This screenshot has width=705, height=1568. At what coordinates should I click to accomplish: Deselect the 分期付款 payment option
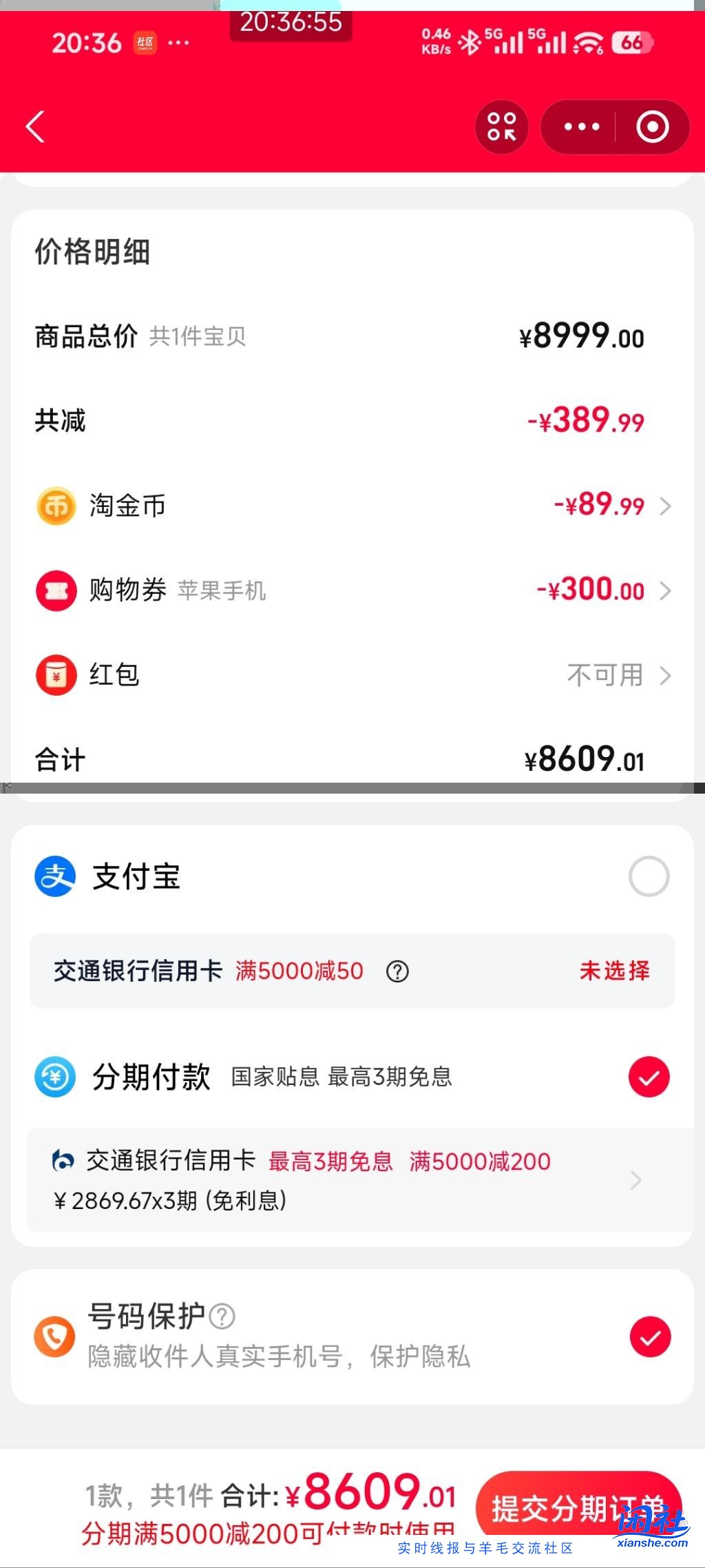click(648, 1077)
